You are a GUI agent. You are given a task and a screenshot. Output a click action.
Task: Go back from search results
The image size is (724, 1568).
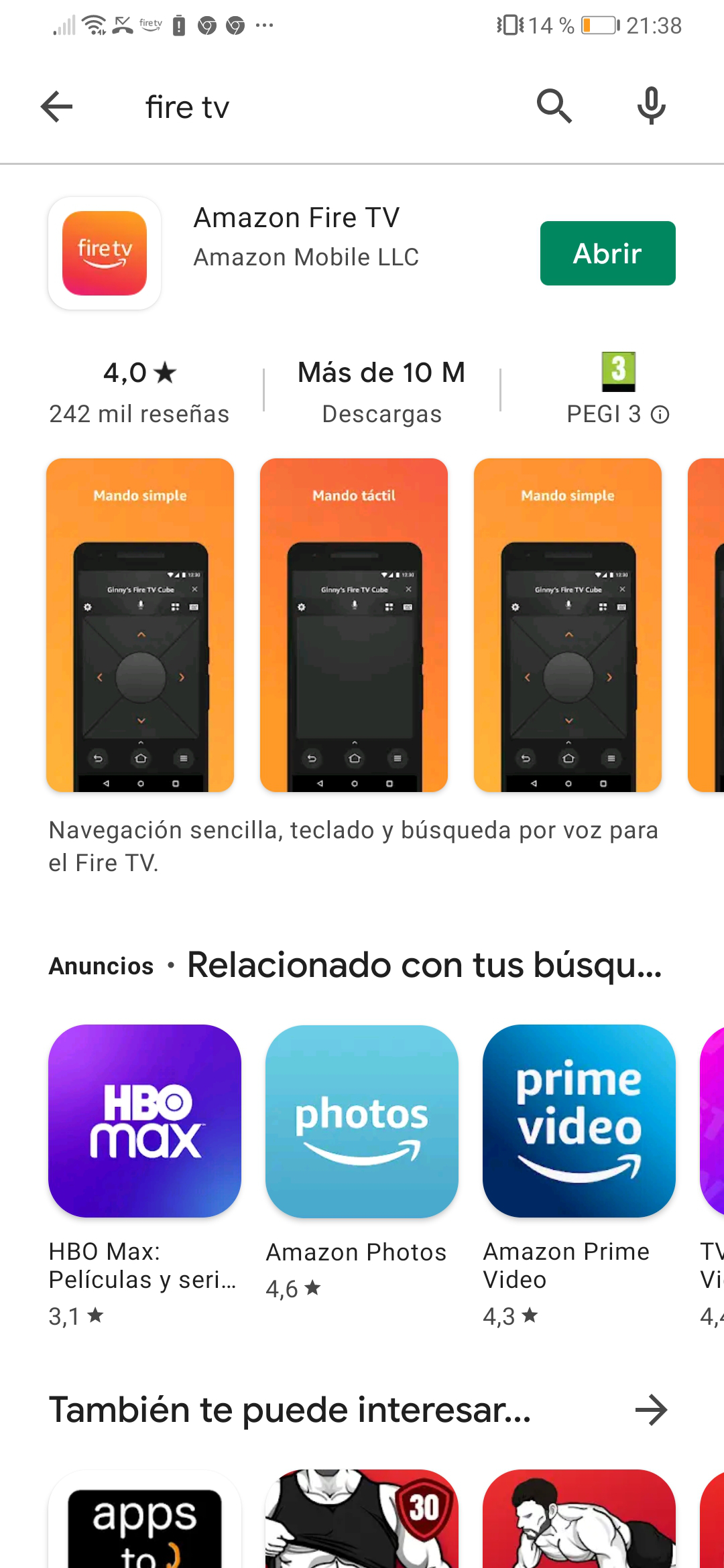[x=56, y=107]
